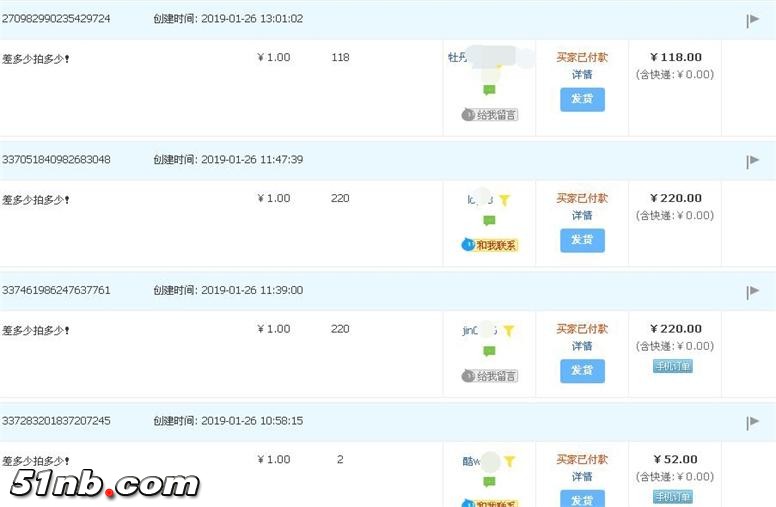
Task: Flag the order created at 11:39:00
Action: [752, 292]
